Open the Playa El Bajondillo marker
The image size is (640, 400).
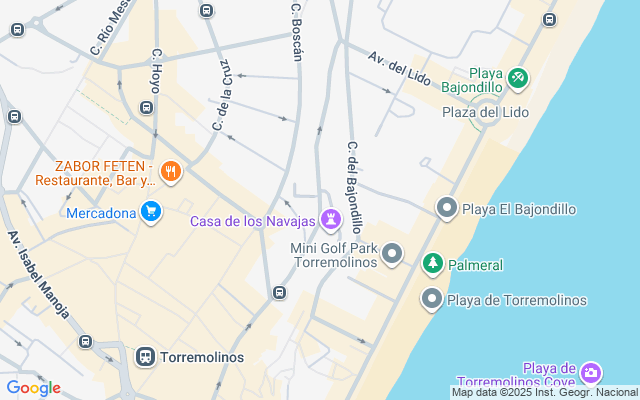coord(447,209)
